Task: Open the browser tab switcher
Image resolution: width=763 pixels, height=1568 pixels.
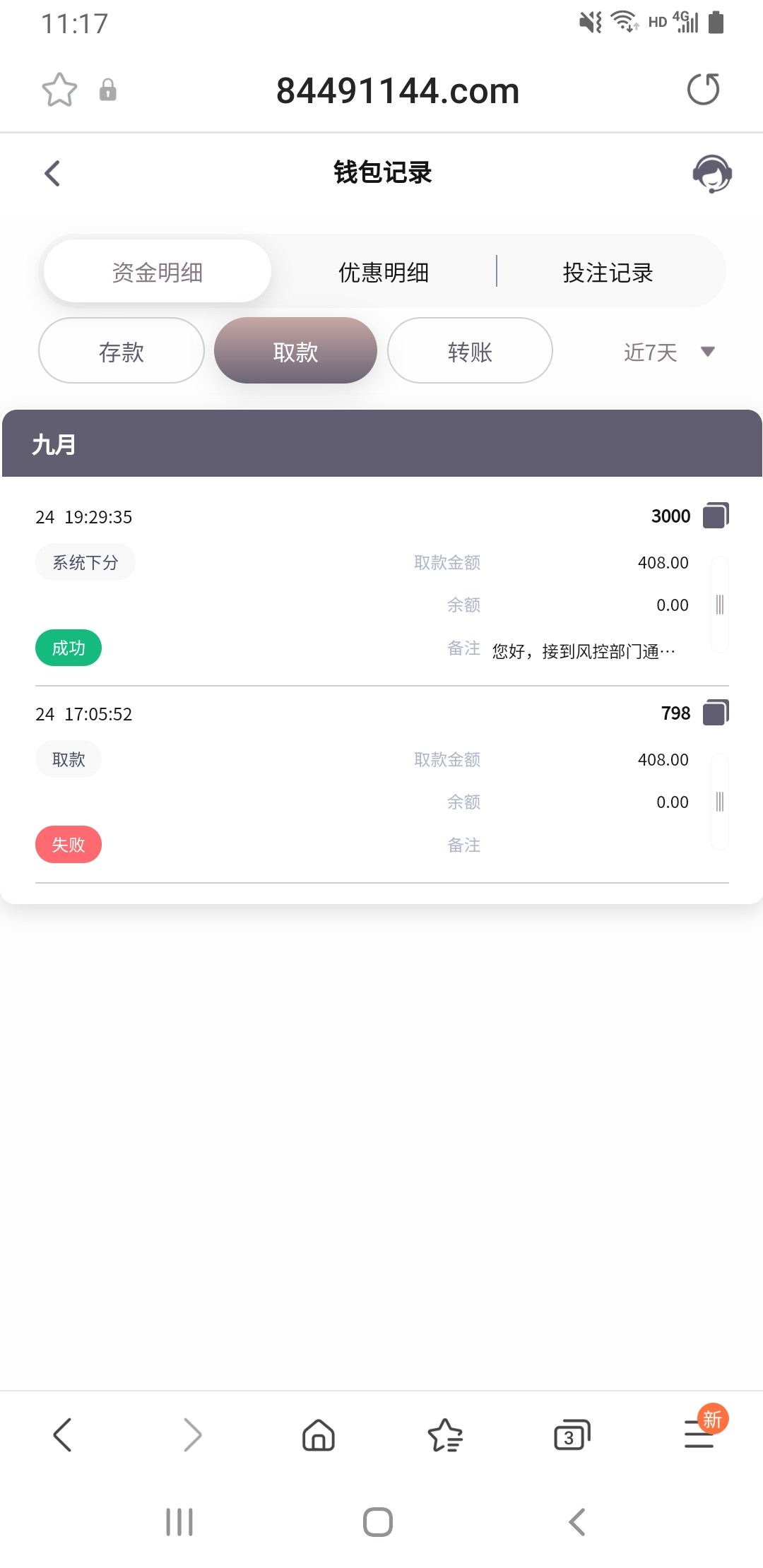Action: click(x=572, y=1435)
